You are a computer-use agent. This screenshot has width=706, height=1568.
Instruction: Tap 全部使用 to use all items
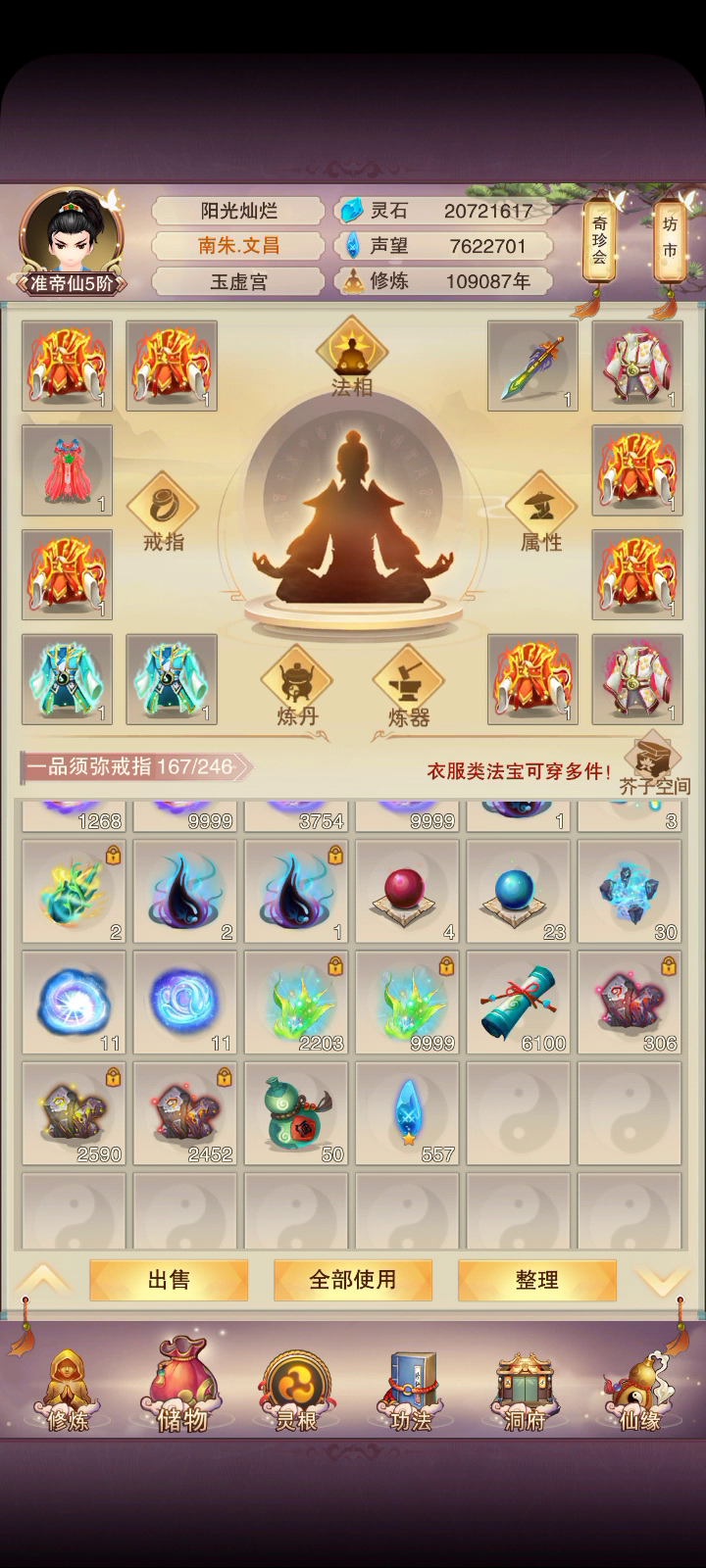[x=353, y=1280]
